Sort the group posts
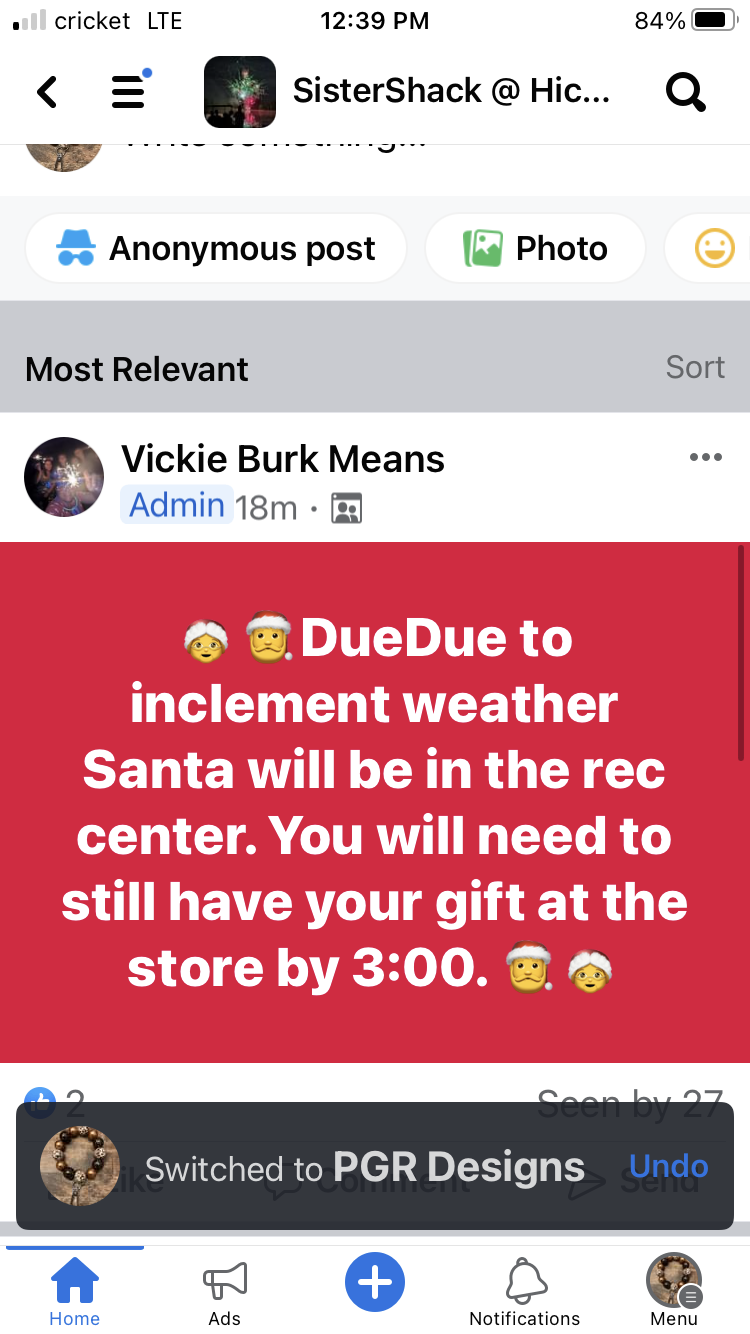Viewport: 750px width, 1334px height. click(x=695, y=367)
